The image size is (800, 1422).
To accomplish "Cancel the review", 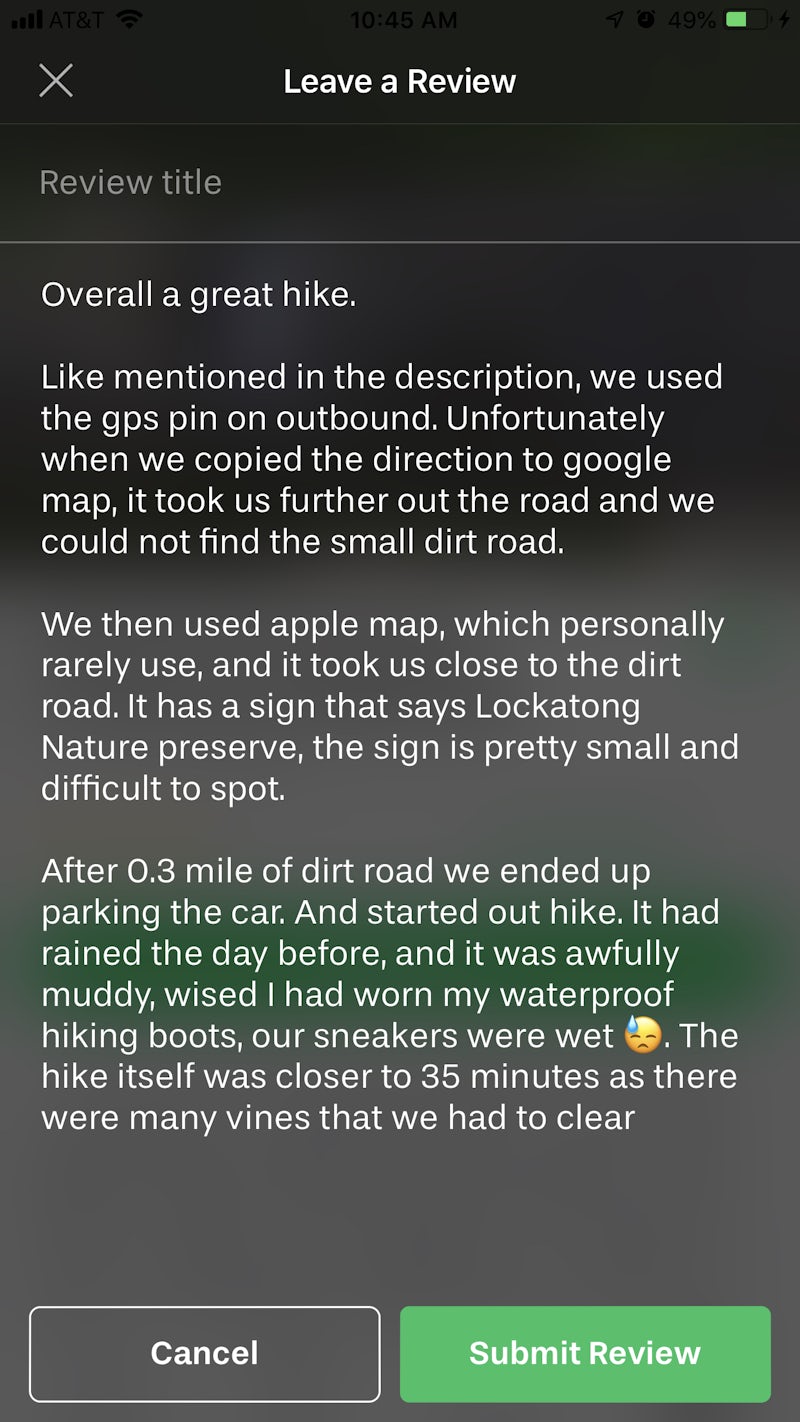I will [204, 1353].
